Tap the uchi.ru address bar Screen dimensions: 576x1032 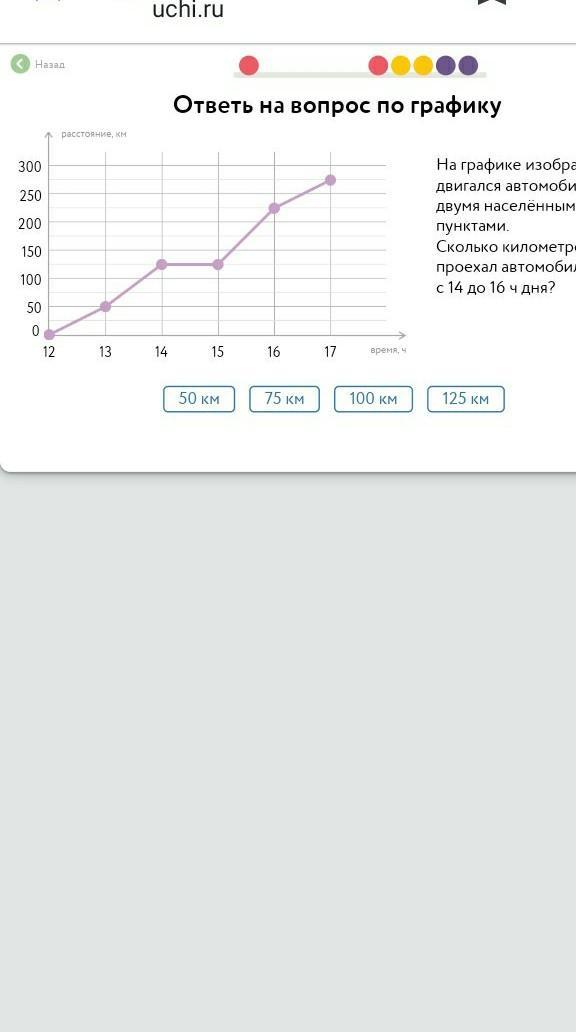(188, 10)
